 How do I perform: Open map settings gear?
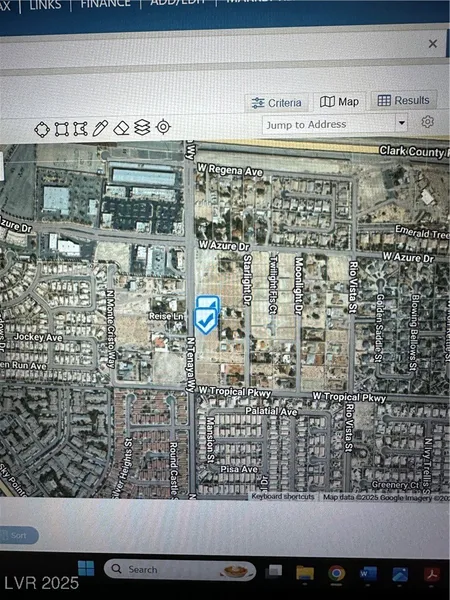coord(427,122)
